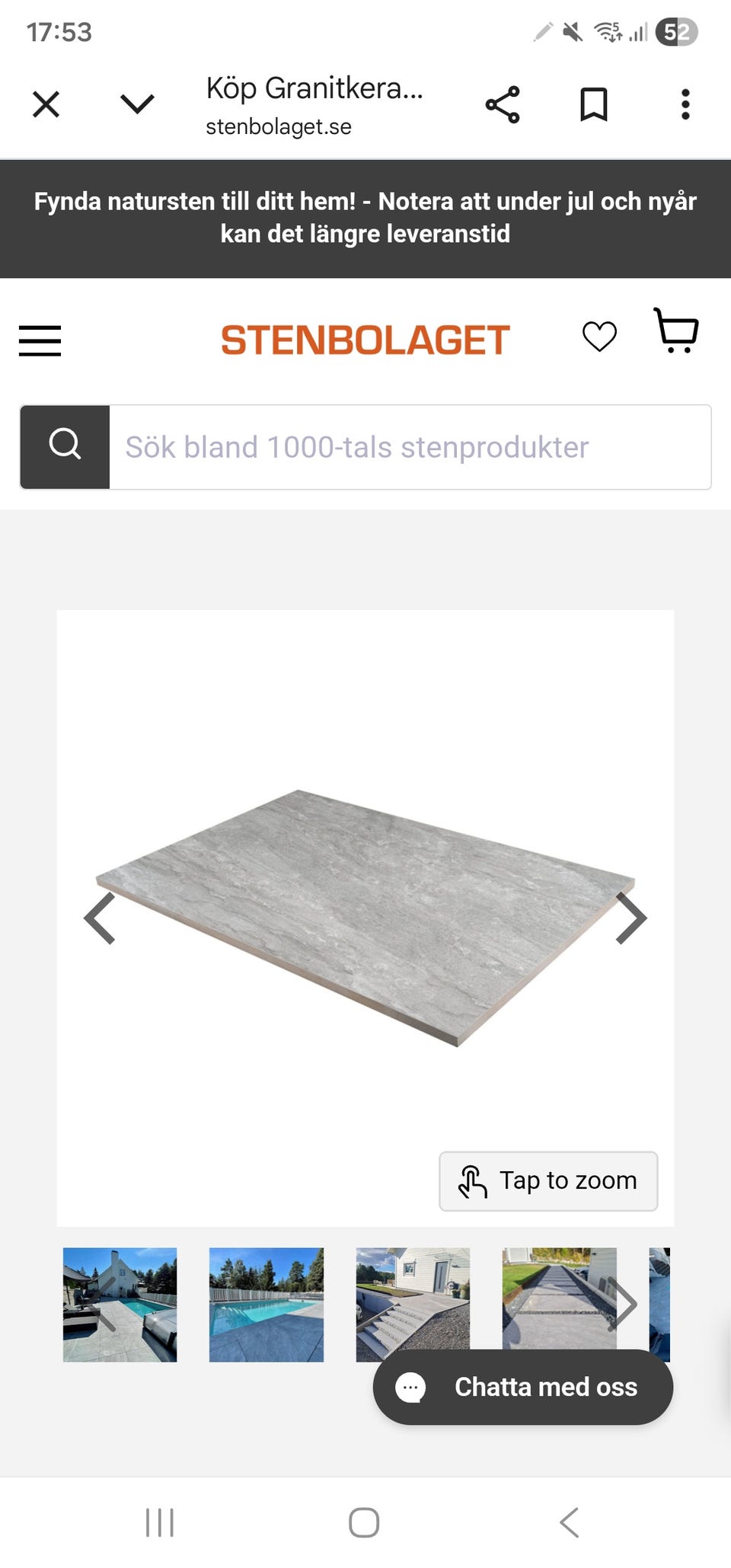Close the current browser tab
The image size is (731, 1568).
coord(46,104)
